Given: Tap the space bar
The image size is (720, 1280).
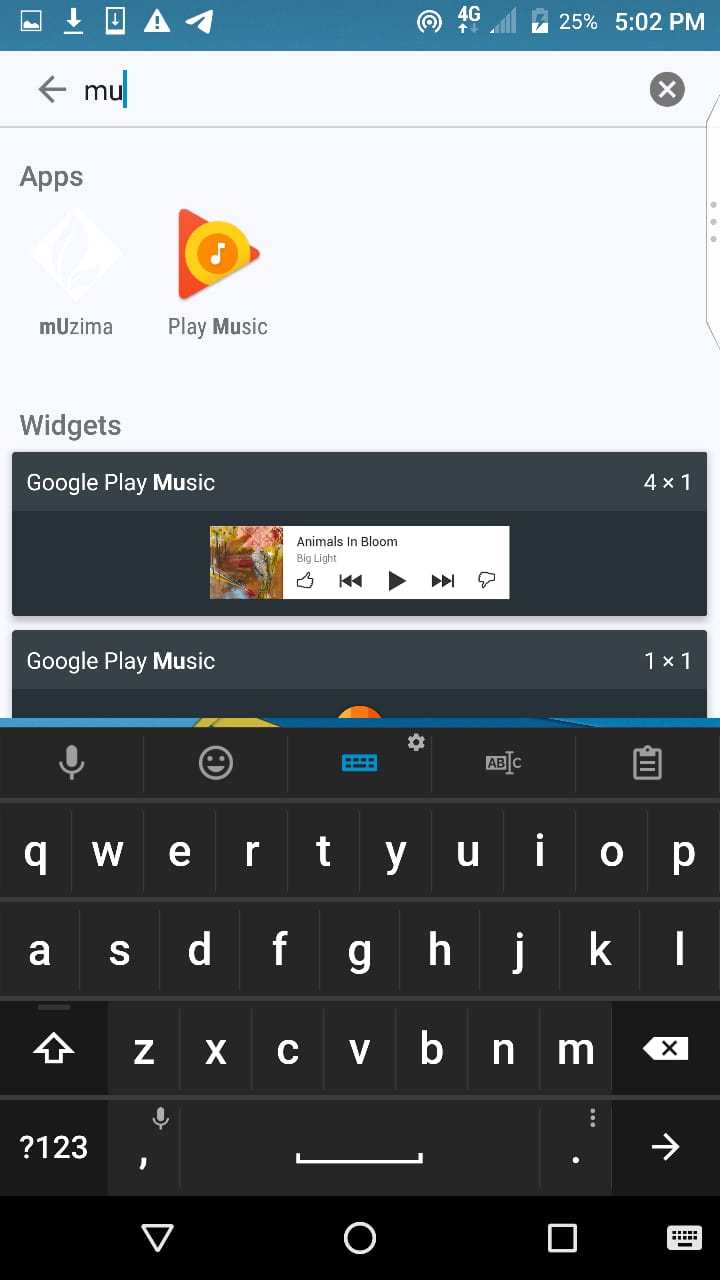Looking at the screenshot, I should click(x=360, y=1147).
